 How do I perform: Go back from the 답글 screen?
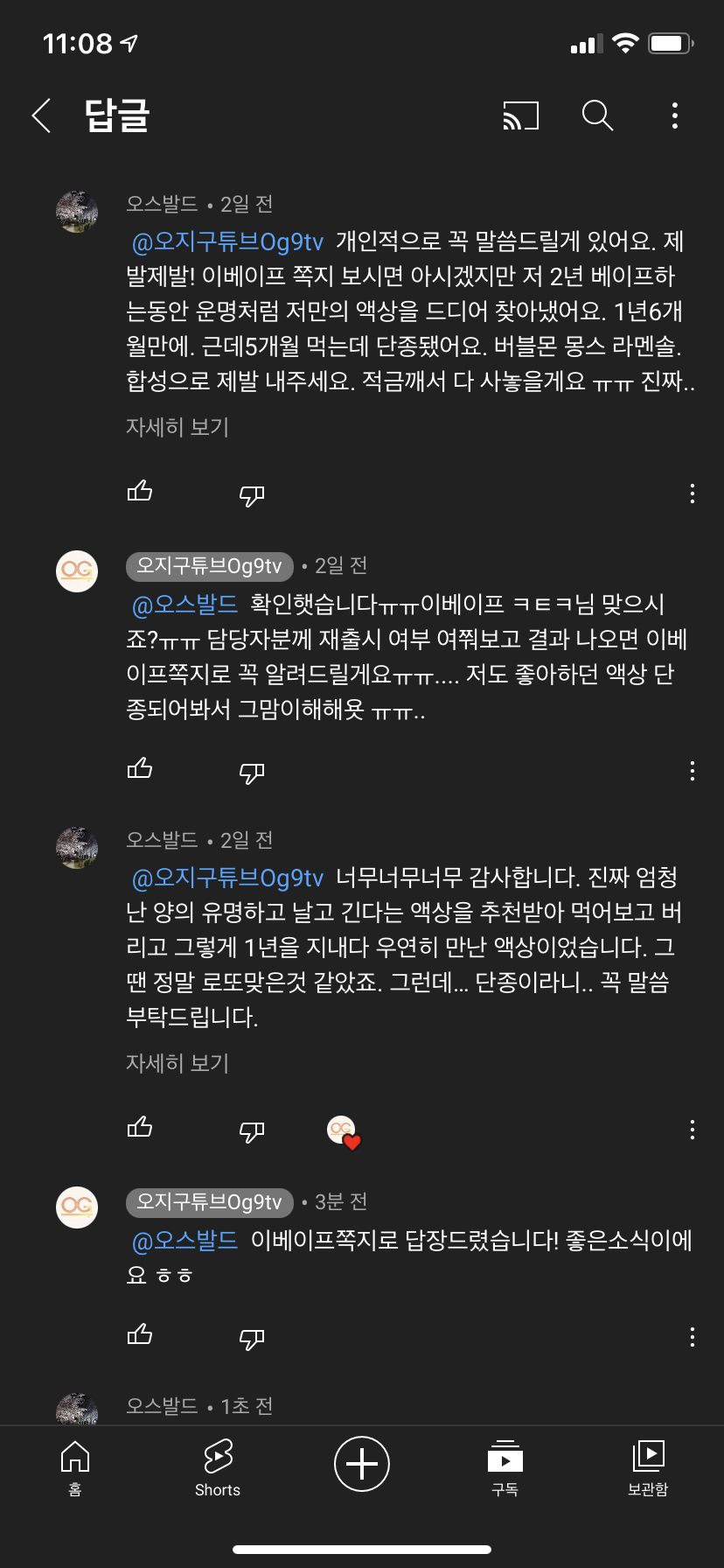[x=41, y=115]
